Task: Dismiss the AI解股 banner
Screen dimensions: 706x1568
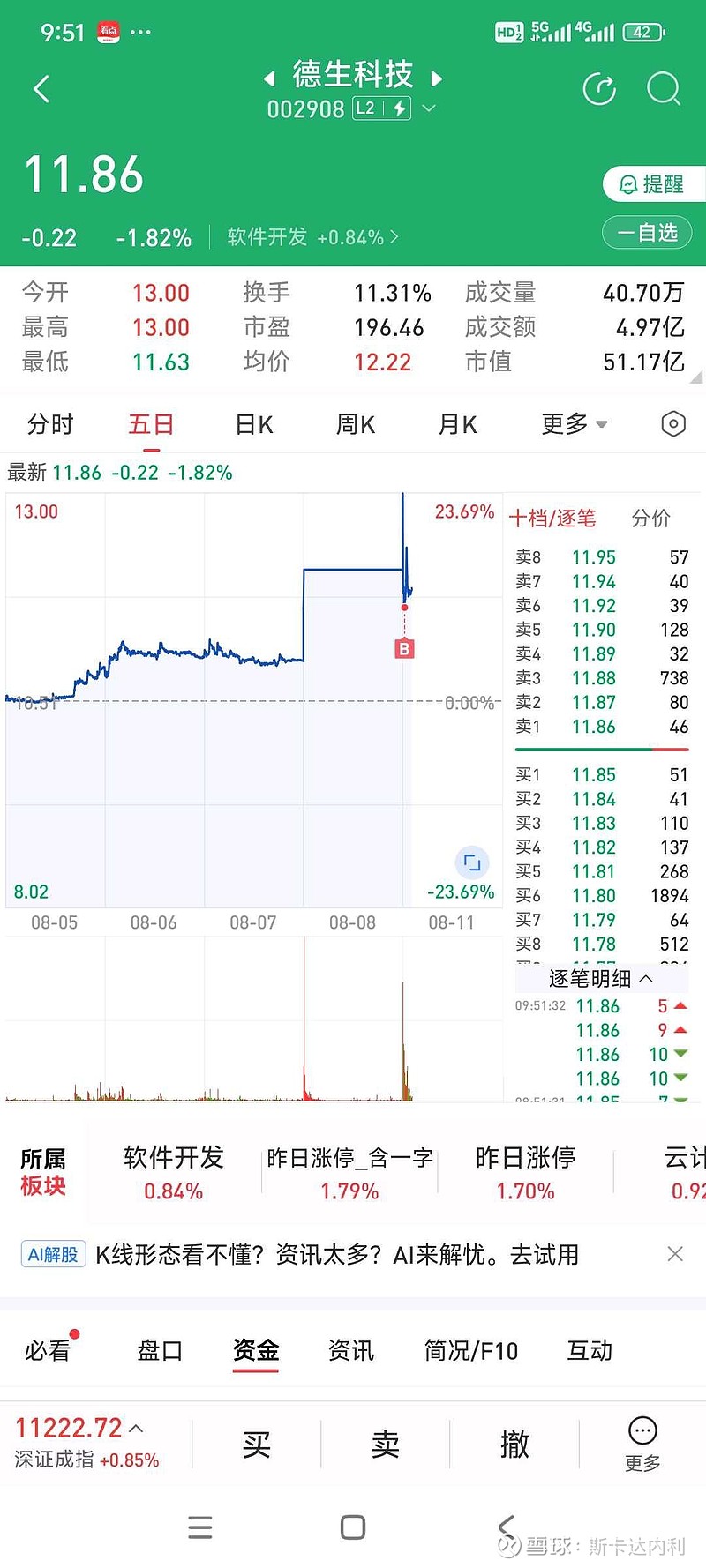Action: click(x=675, y=1254)
